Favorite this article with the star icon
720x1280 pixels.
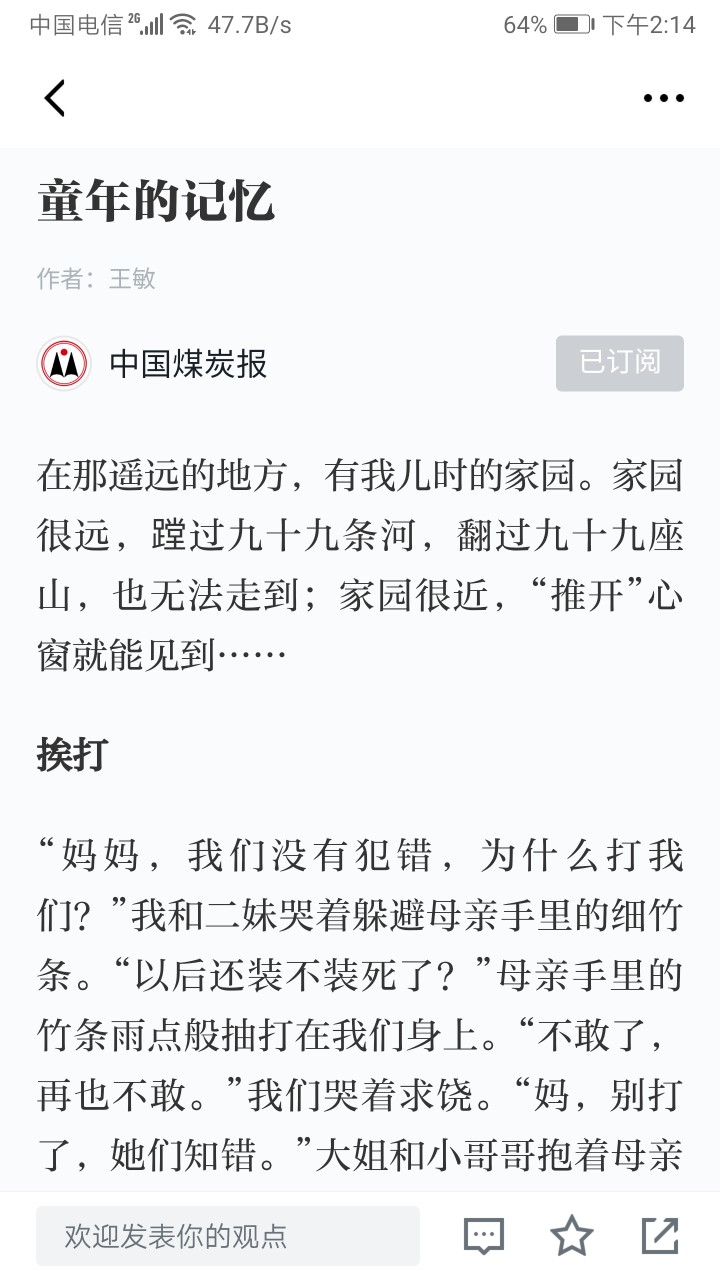click(x=572, y=1236)
